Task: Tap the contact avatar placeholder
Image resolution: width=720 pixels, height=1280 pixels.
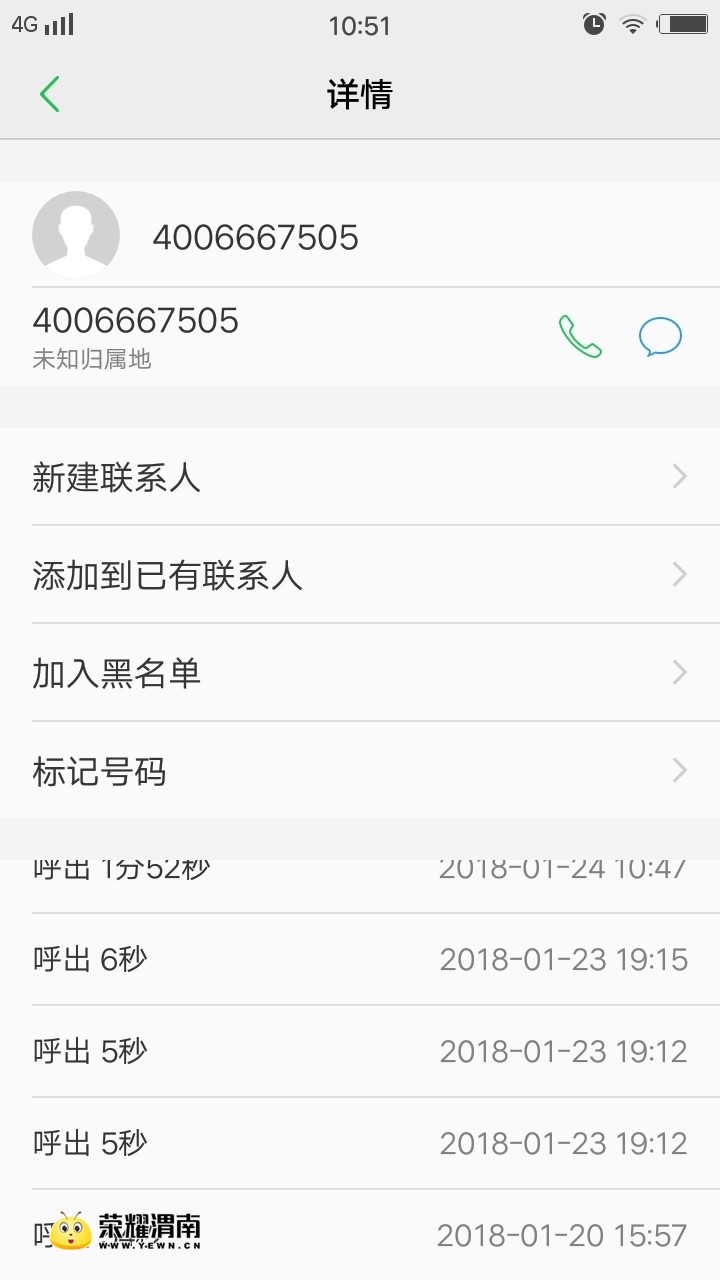Action: pos(76,235)
